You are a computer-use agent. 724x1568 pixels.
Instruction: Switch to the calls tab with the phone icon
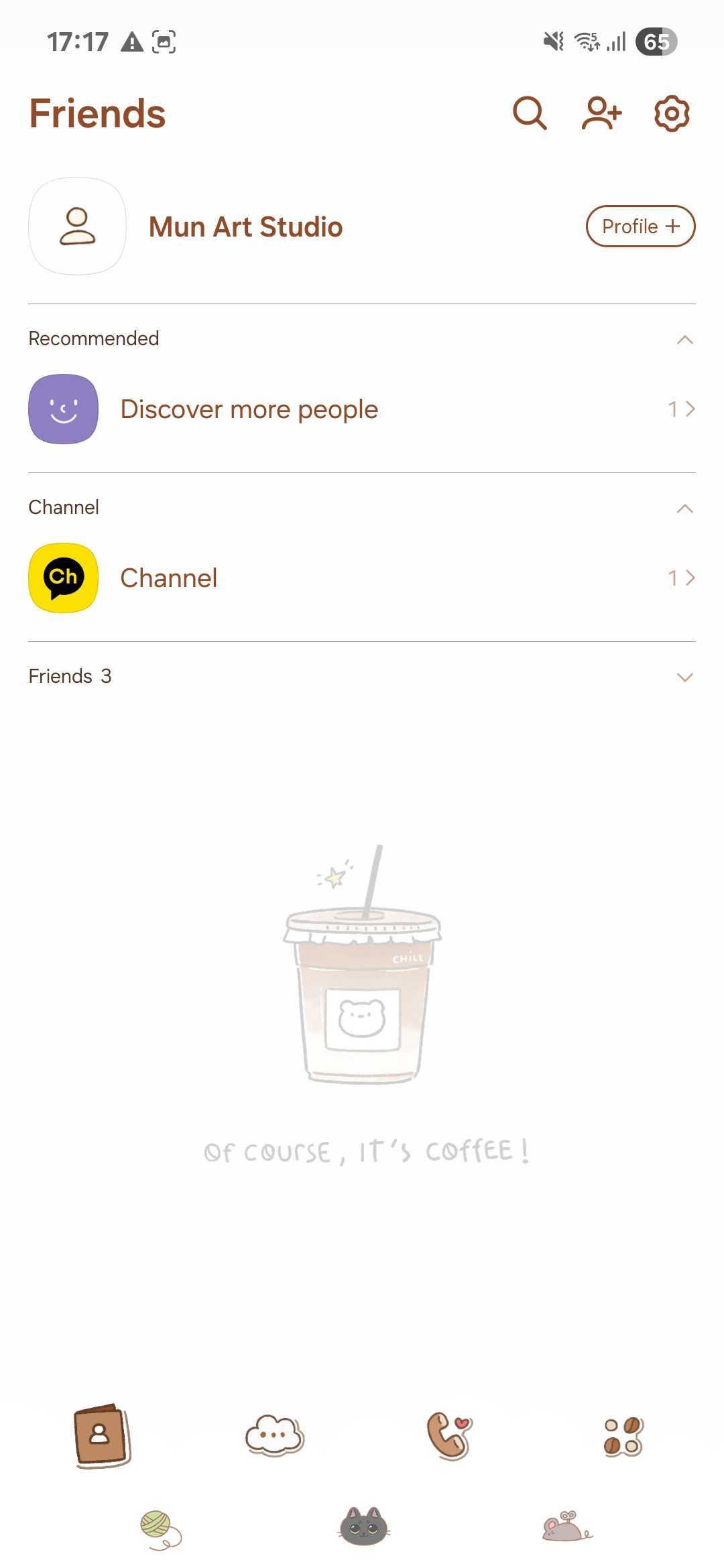point(449,1436)
